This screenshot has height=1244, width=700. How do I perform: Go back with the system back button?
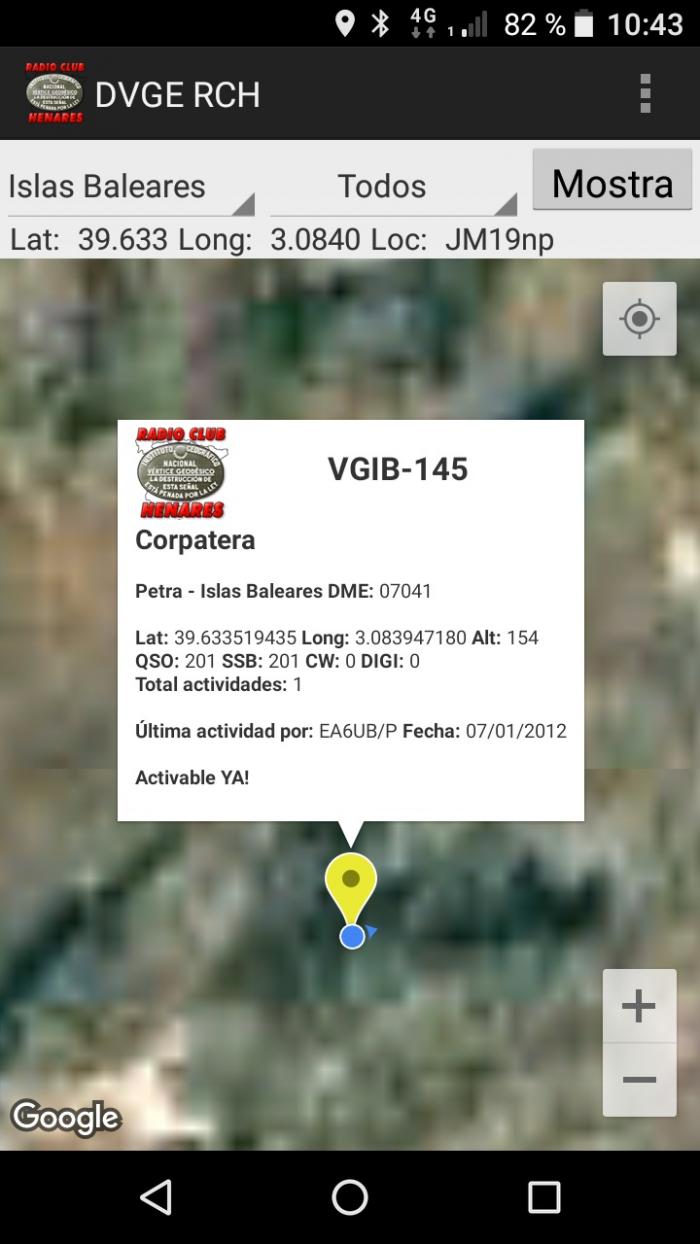pyautogui.click(x=156, y=1197)
